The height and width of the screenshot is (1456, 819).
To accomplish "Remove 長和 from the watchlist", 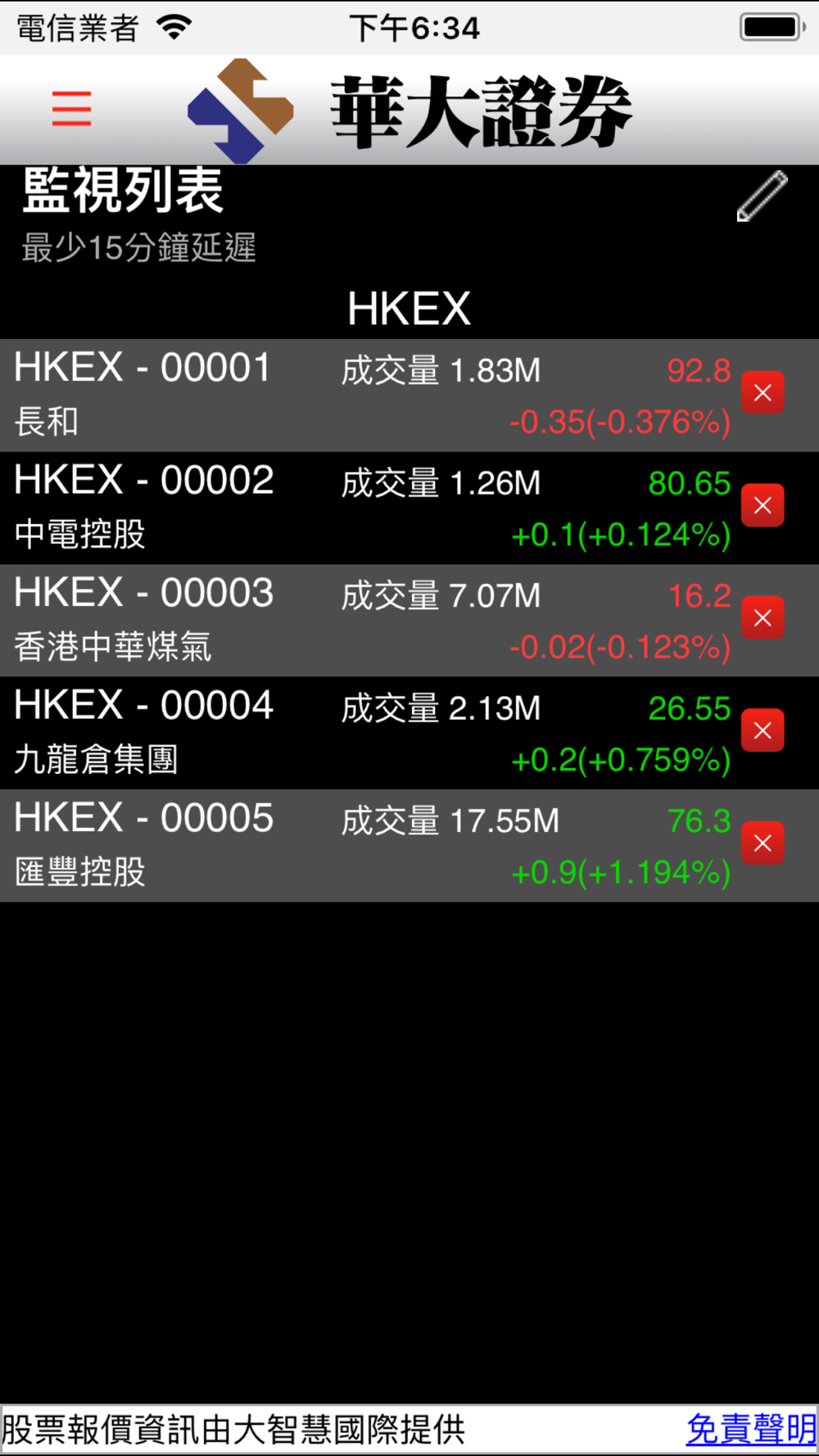I will coord(762,393).
